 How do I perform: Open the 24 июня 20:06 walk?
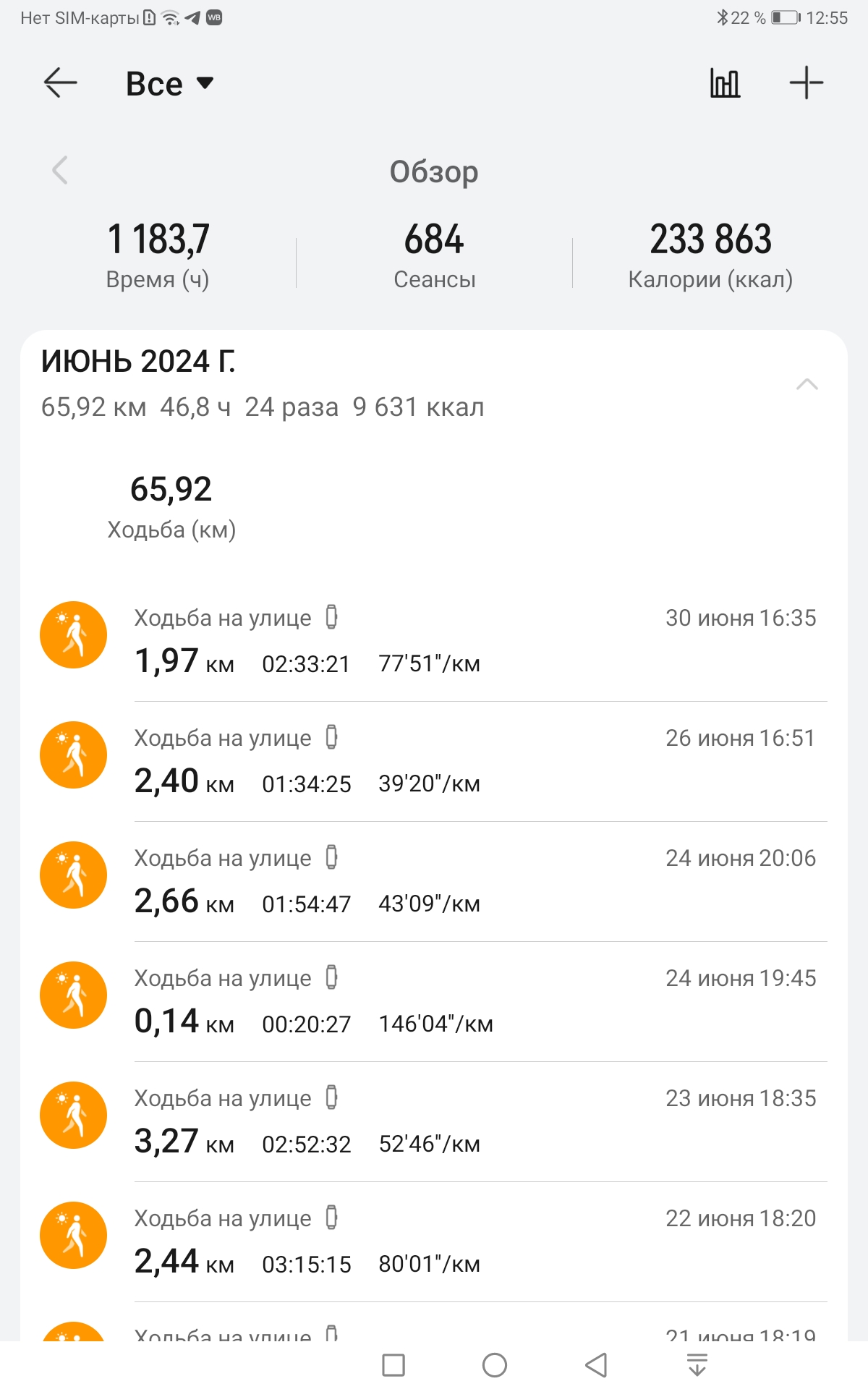tap(434, 882)
